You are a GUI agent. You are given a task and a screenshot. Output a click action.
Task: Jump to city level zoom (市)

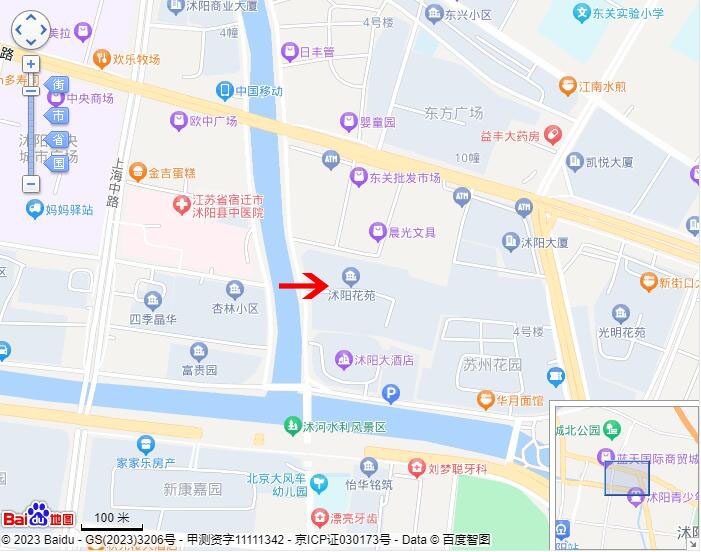coord(59,115)
